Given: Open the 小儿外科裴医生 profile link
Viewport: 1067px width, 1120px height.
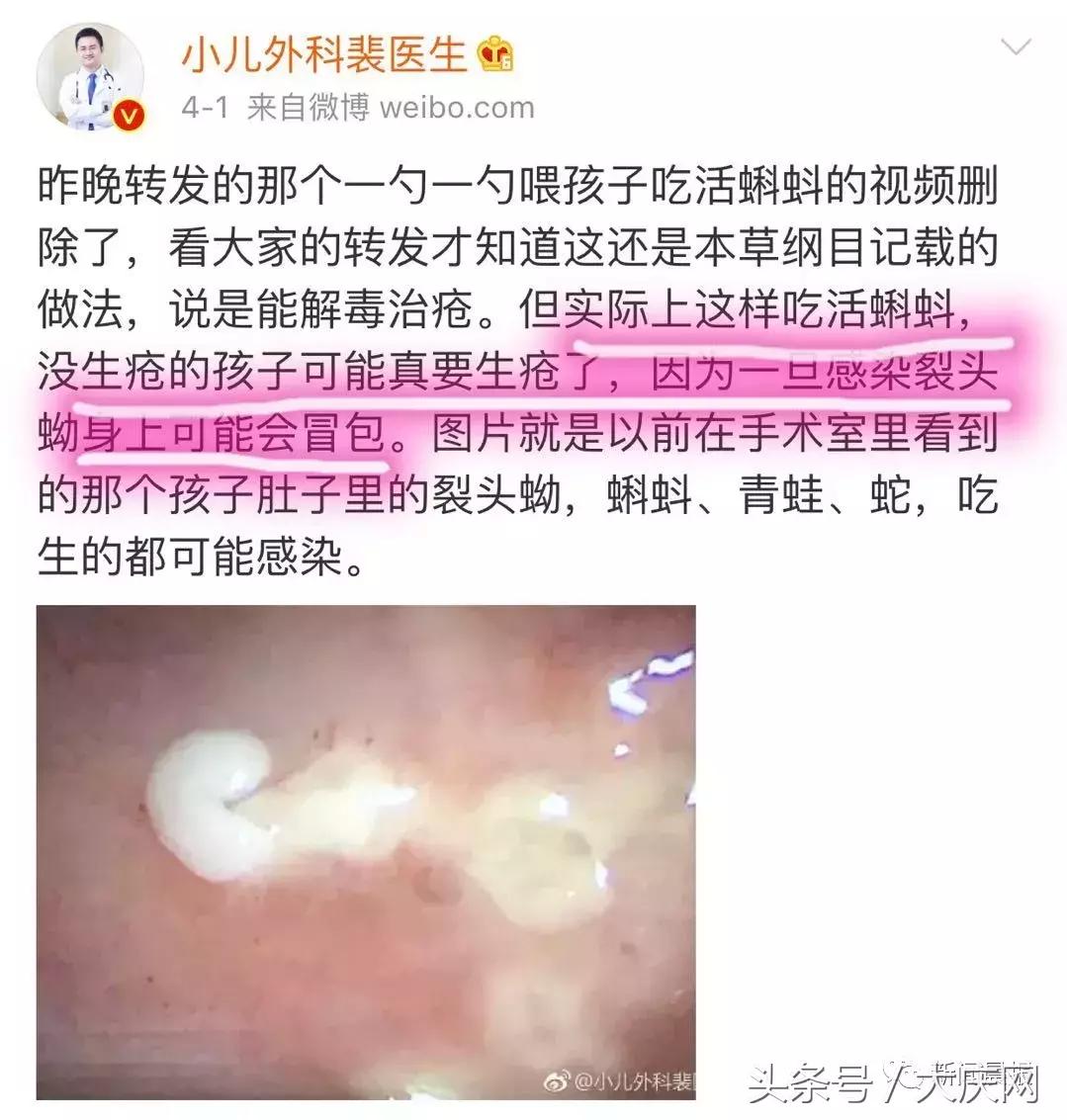Looking at the screenshot, I should point(321,56).
